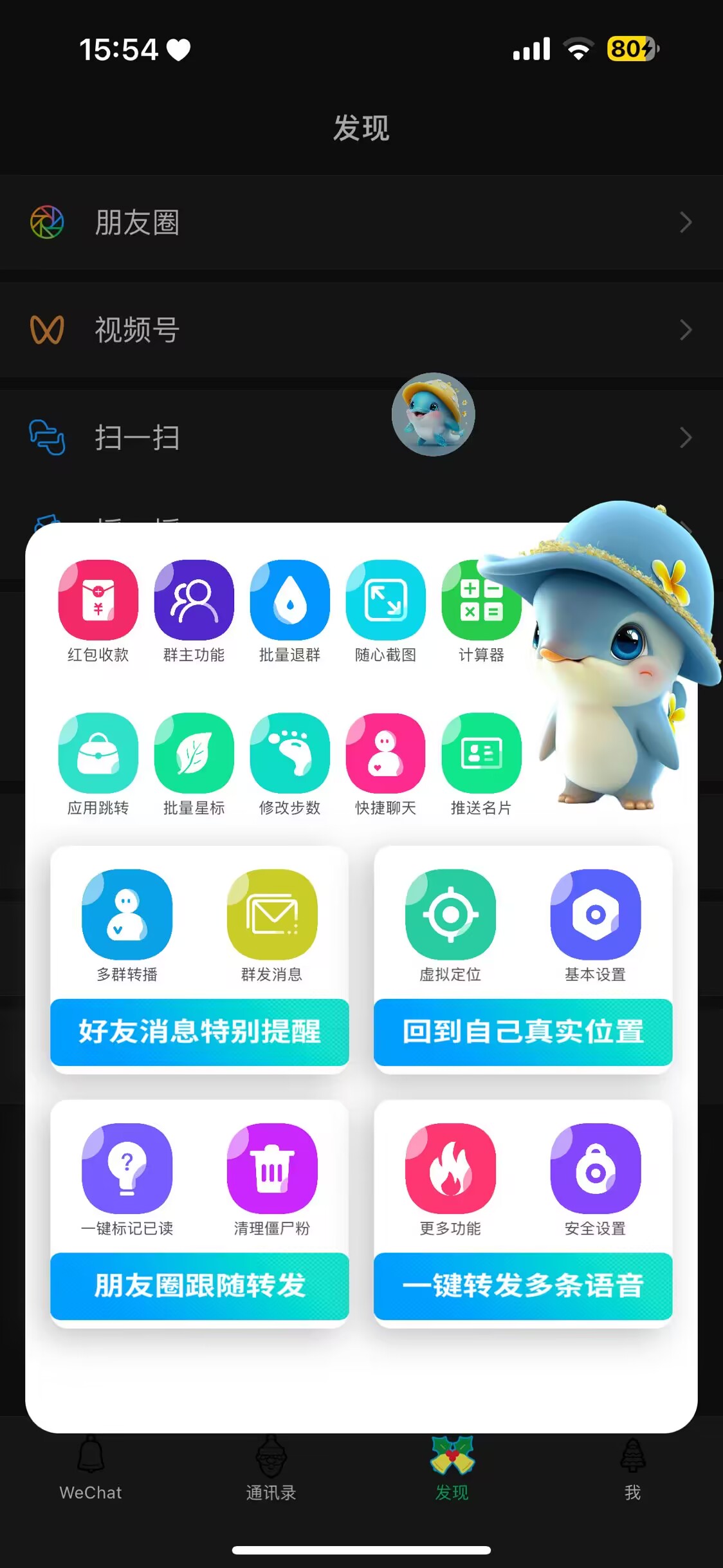The width and height of the screenshot is (723, 1568).
Task: Select the 推送名片 push card tool
Action: (x=481, y=753)
